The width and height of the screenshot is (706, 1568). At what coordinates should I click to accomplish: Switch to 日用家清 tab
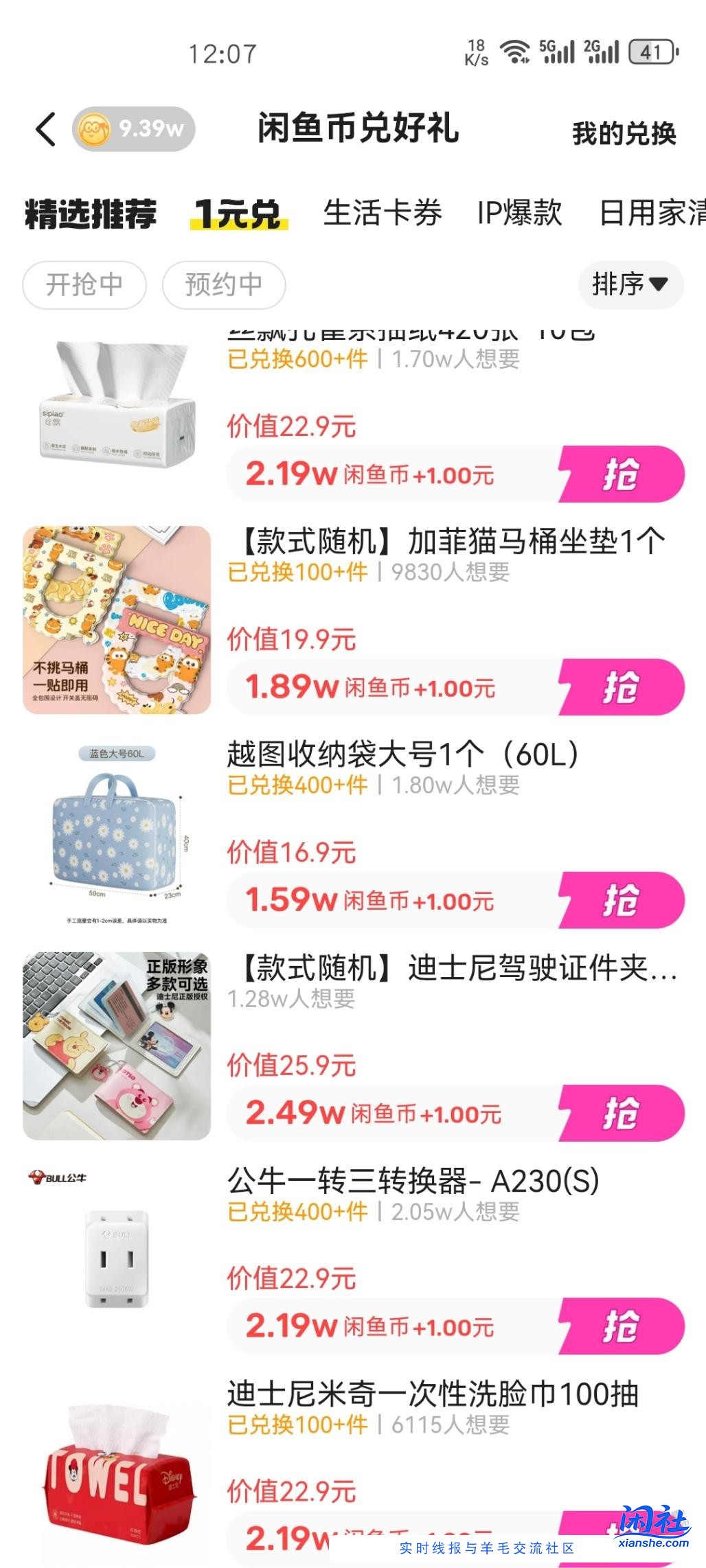point(651,214)
